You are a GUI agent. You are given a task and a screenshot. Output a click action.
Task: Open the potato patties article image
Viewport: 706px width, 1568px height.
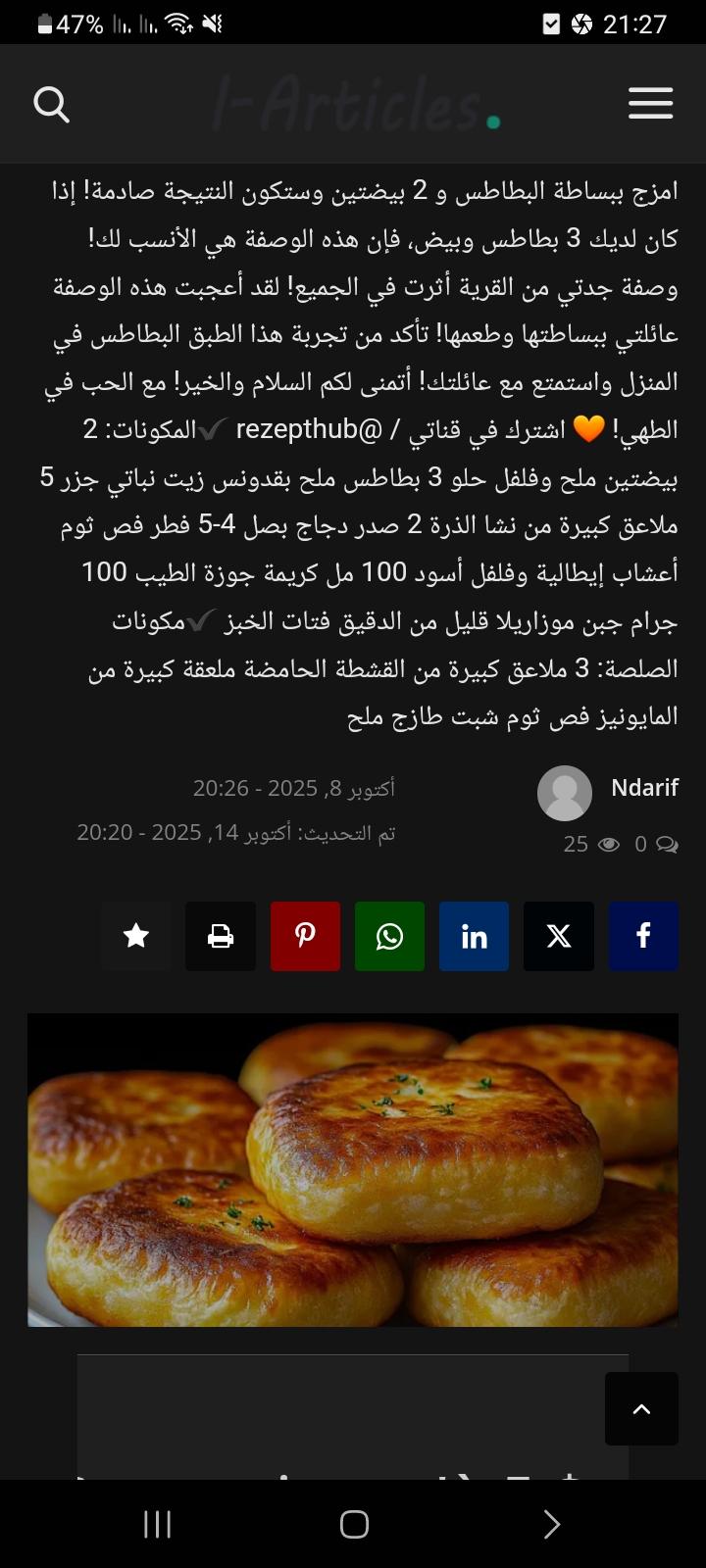[x=353, y=1169]
